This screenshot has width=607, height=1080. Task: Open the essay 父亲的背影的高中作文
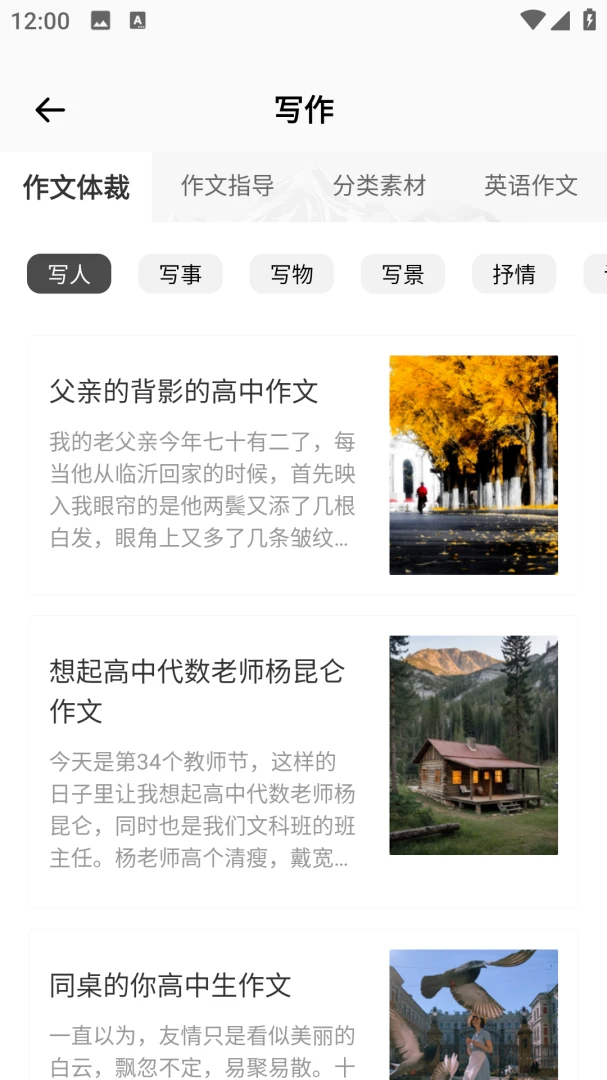point(303,465)
